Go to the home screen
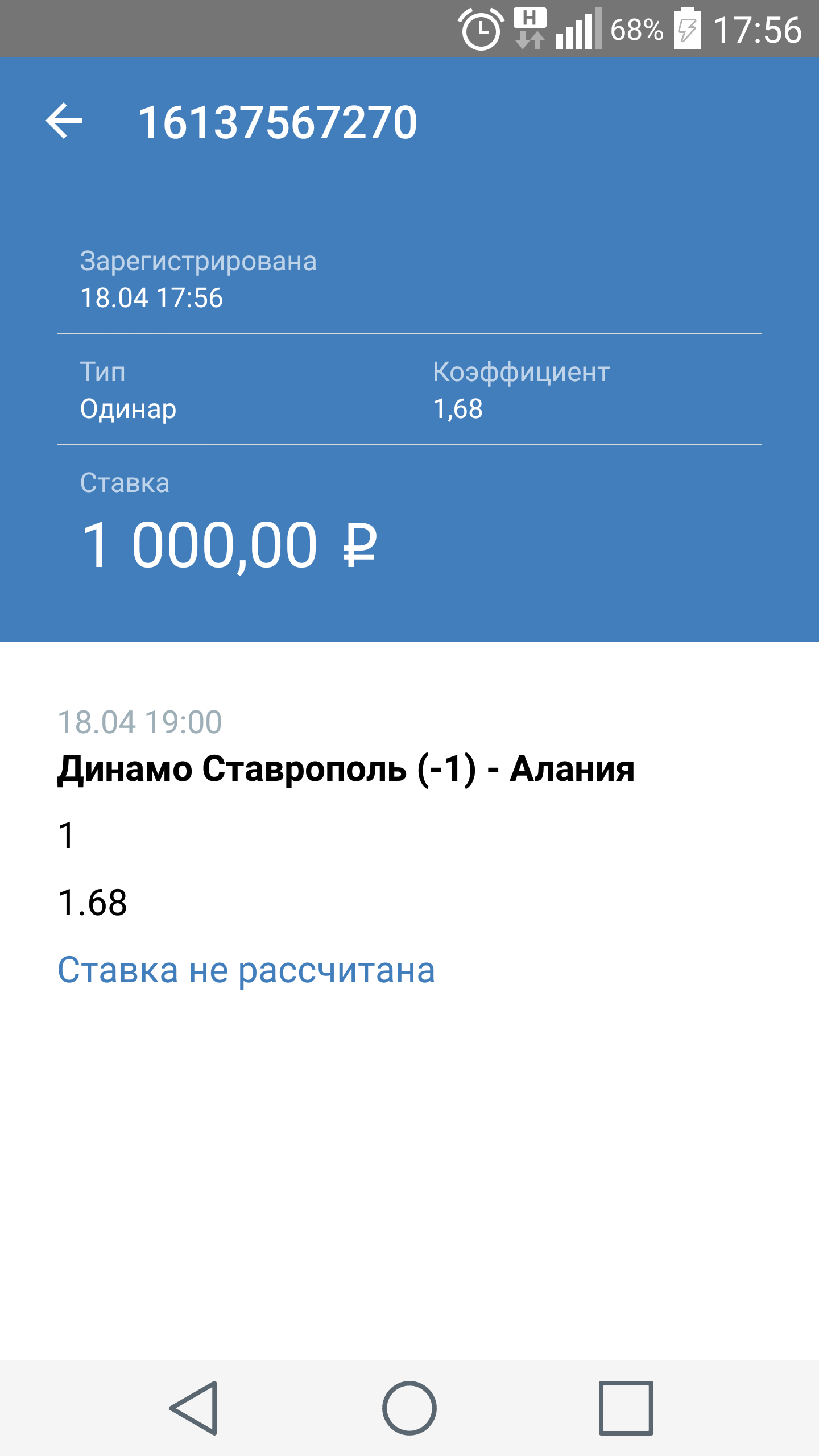 409,1408
